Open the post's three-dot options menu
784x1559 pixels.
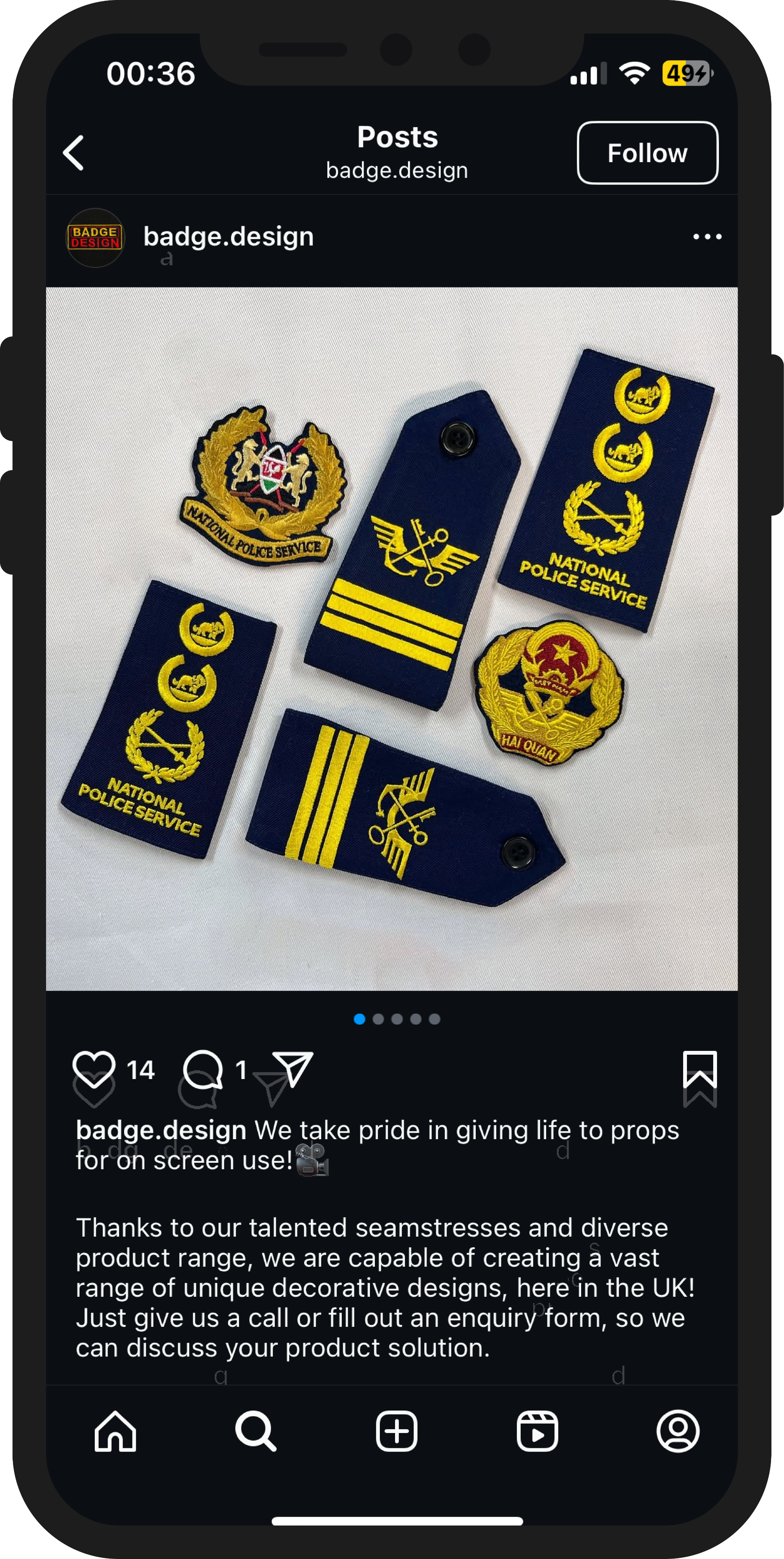707,237
